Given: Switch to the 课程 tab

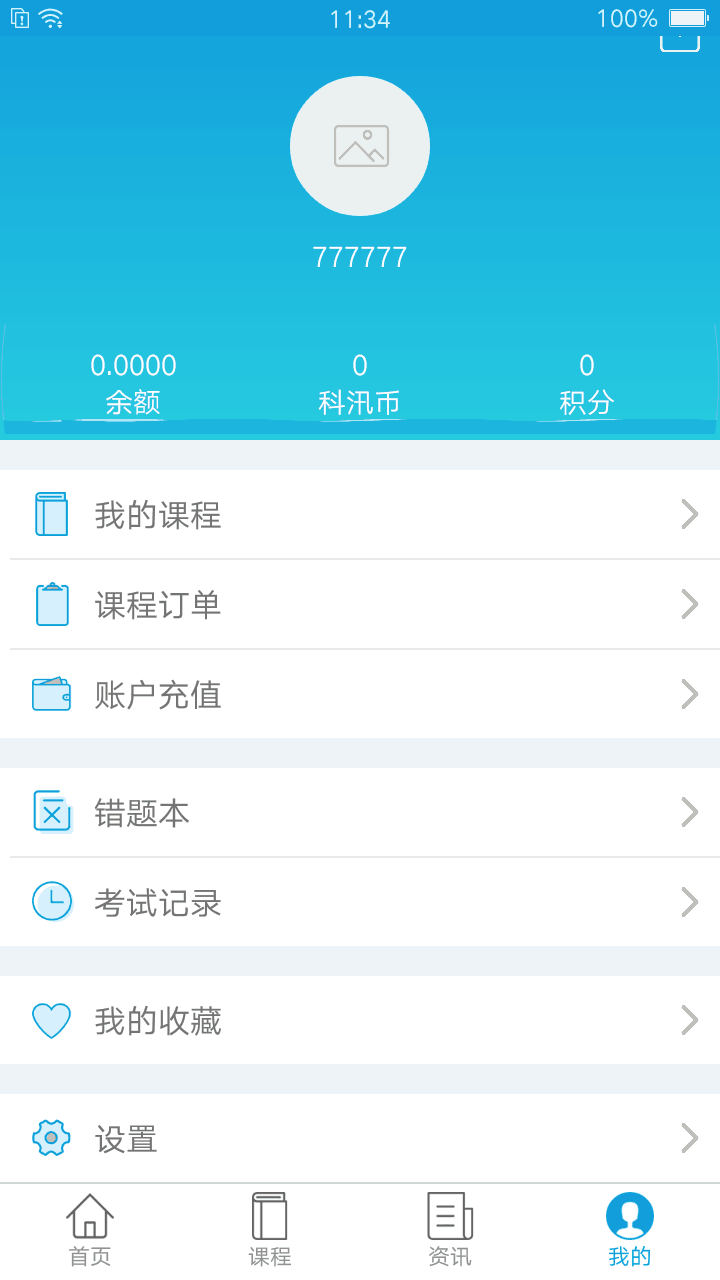Looking at the screenshot, I should (x=269, y=1228).
